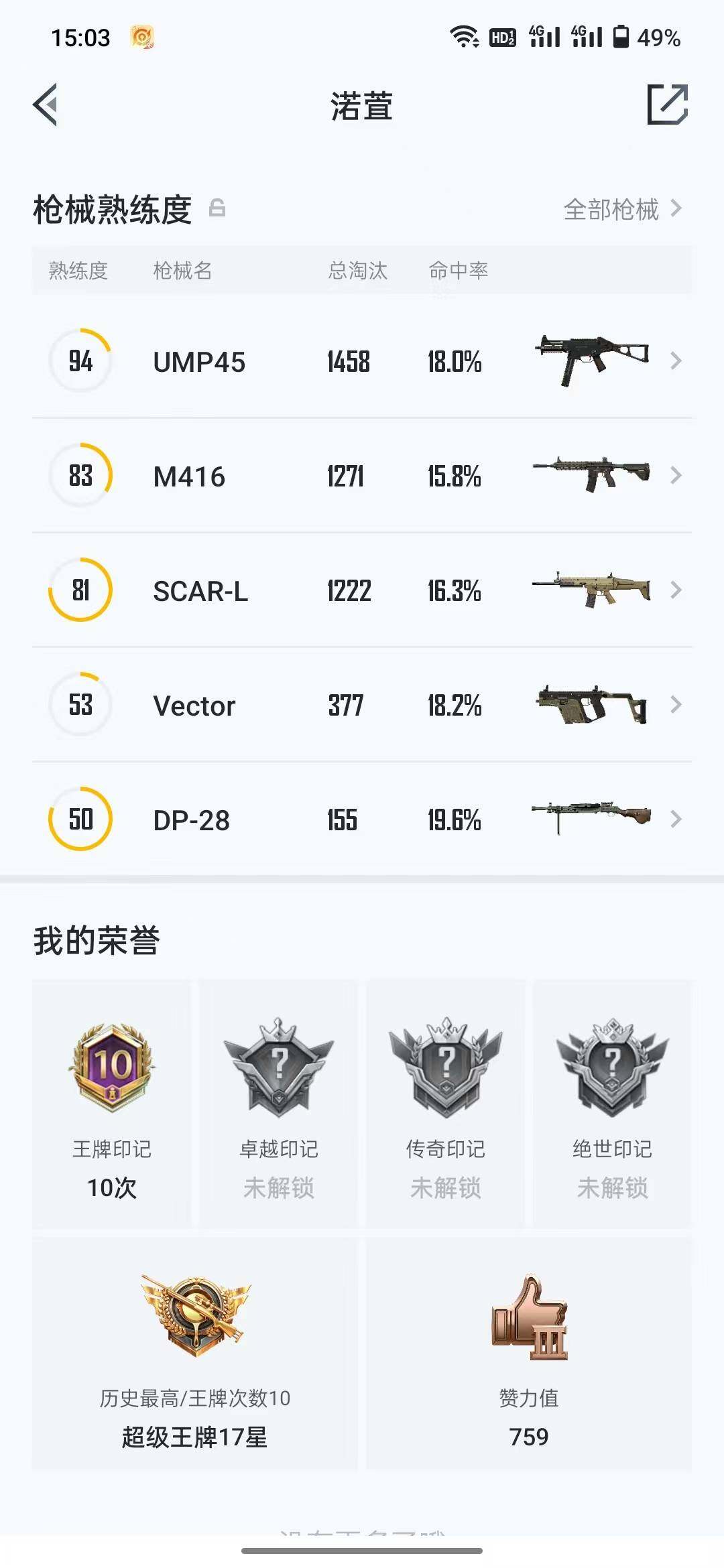724x1568 pixels.
Task: Expand the UMP45 row details chevron
Action: click(677, 361)
